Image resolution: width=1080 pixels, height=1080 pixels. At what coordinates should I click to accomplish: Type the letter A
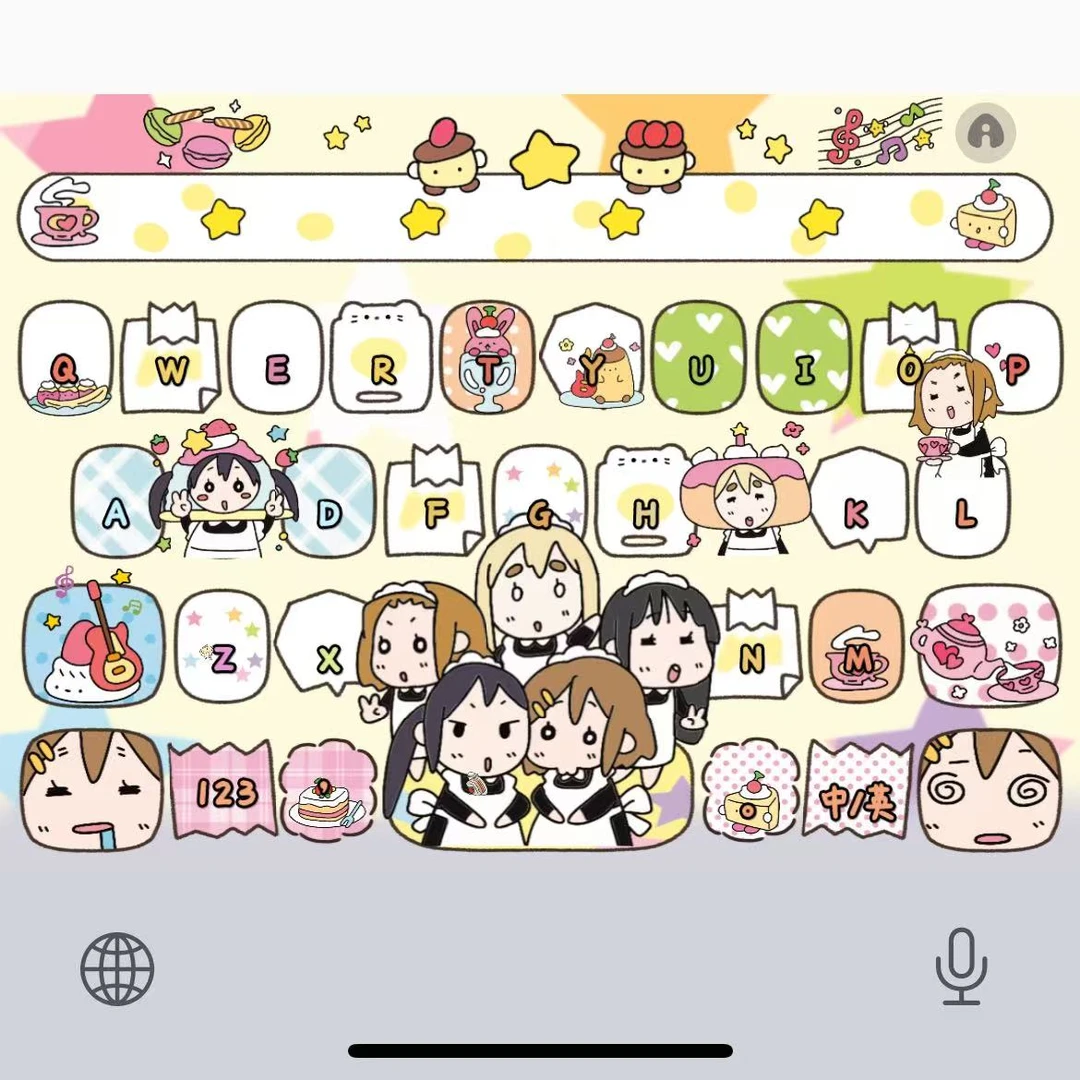pos(117,514)
